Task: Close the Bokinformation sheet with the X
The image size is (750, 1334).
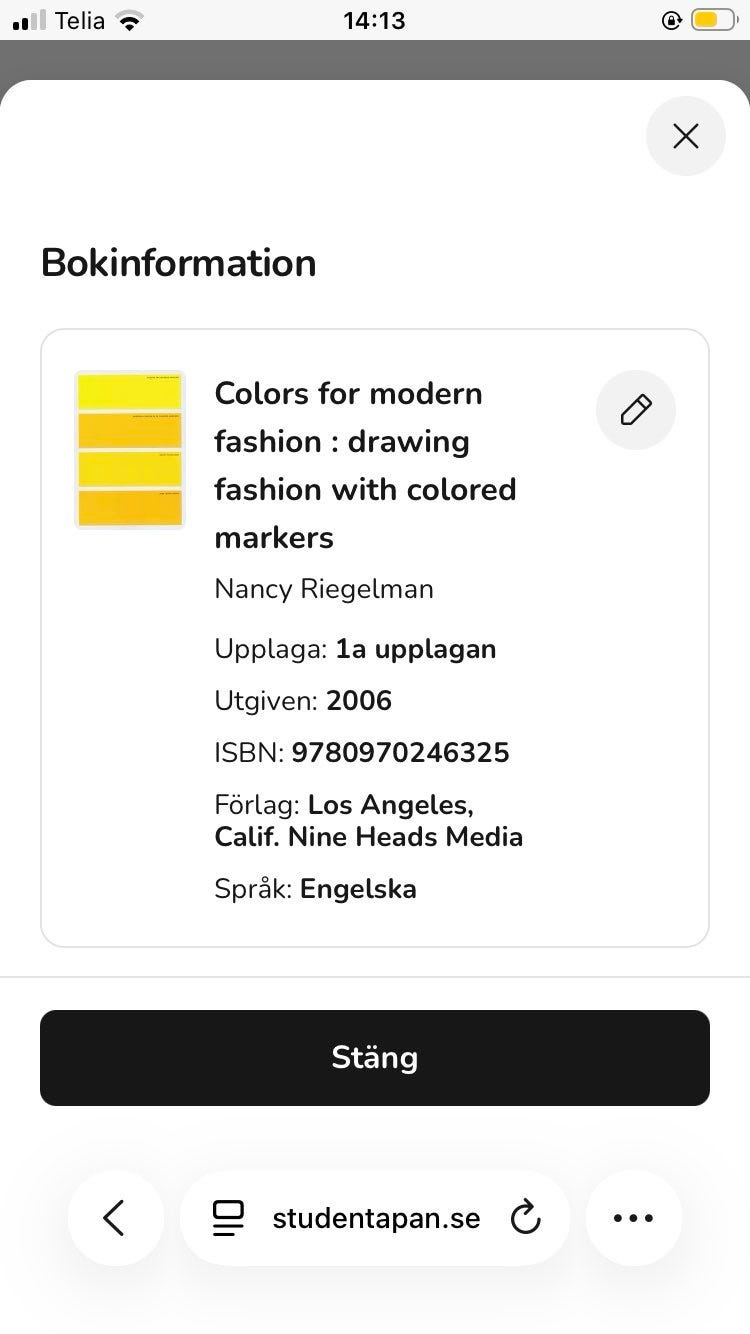Action: (x=686, y=136)
